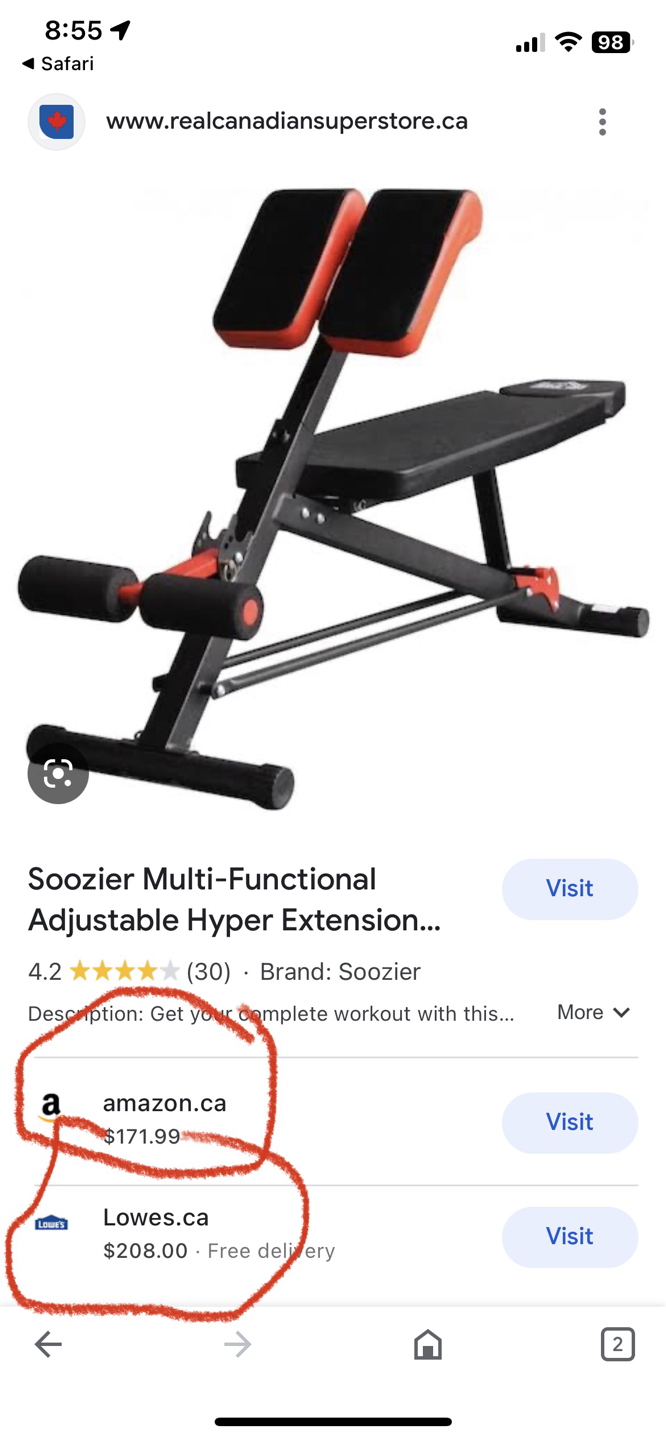Screen dimensions: 666x1440
Task: Visit the Lowes.ca listing
Action: (x=569, y=1236)
